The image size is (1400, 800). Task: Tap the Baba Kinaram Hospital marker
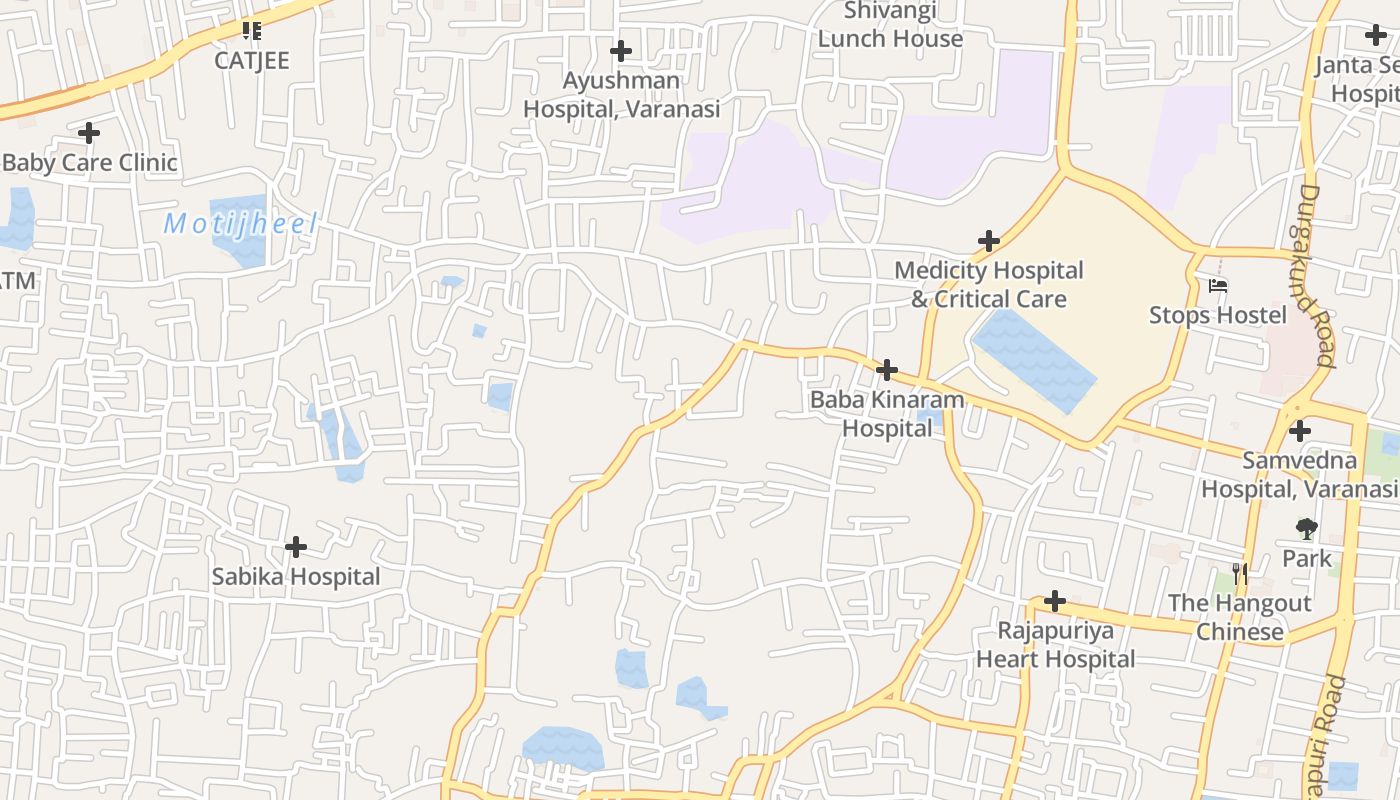pyautogui.click(x=886, y=370)
